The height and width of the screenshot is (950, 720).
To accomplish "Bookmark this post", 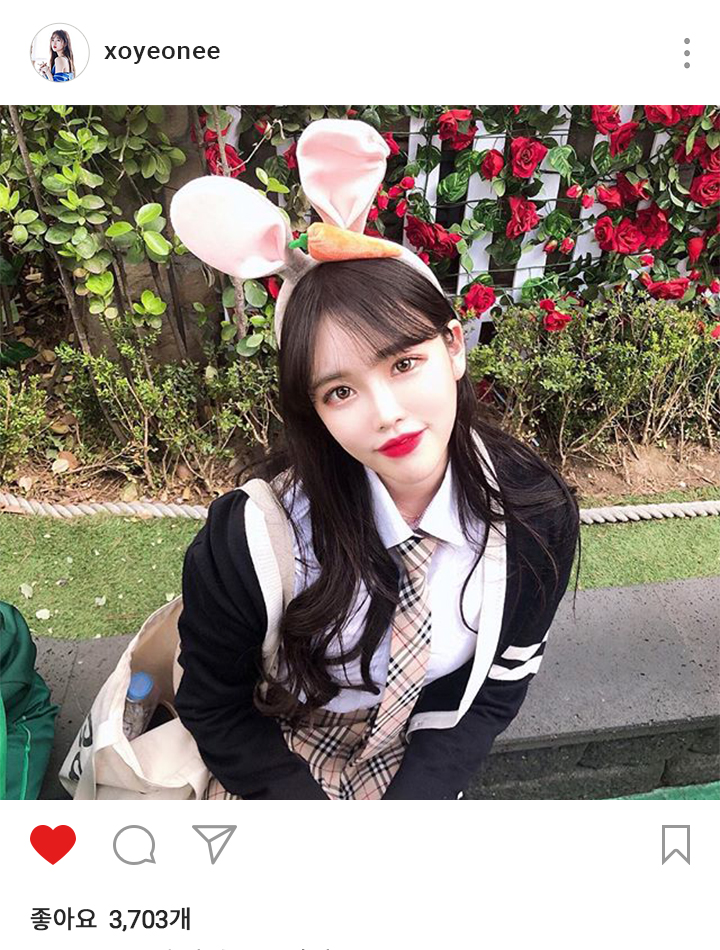I will pos(676,845).
